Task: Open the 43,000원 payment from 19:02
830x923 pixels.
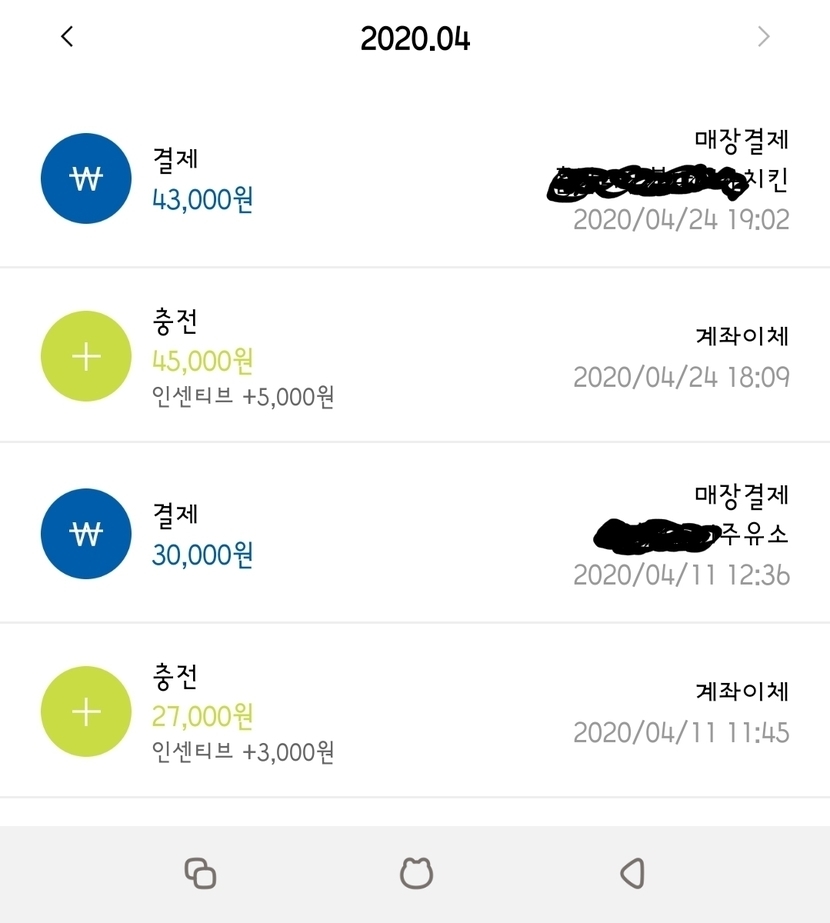Action: (414, 180)
